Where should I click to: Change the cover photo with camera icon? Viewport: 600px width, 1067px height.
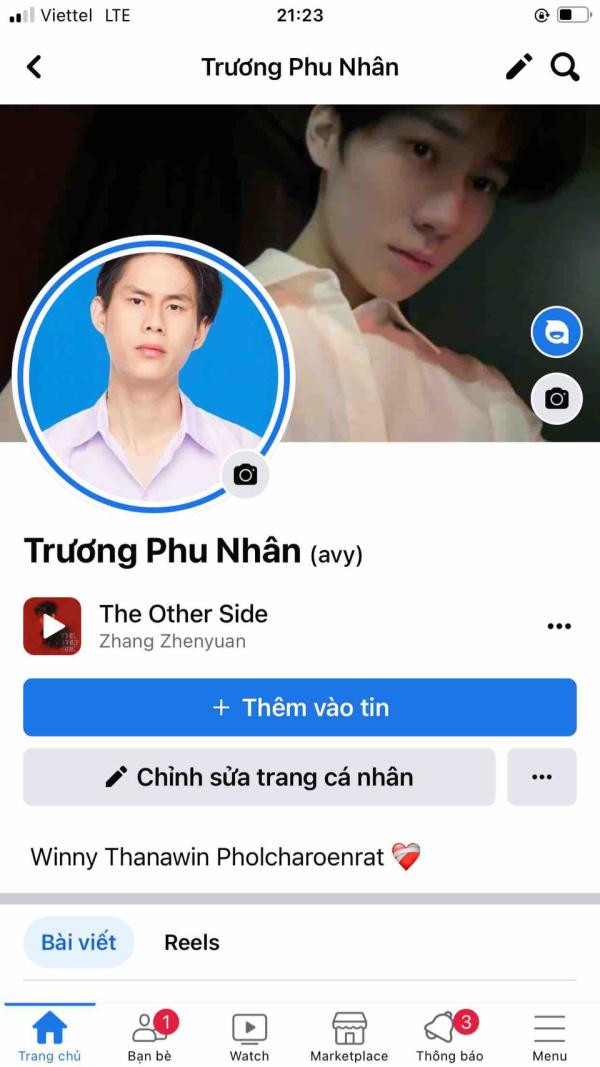tap(556, 399)
